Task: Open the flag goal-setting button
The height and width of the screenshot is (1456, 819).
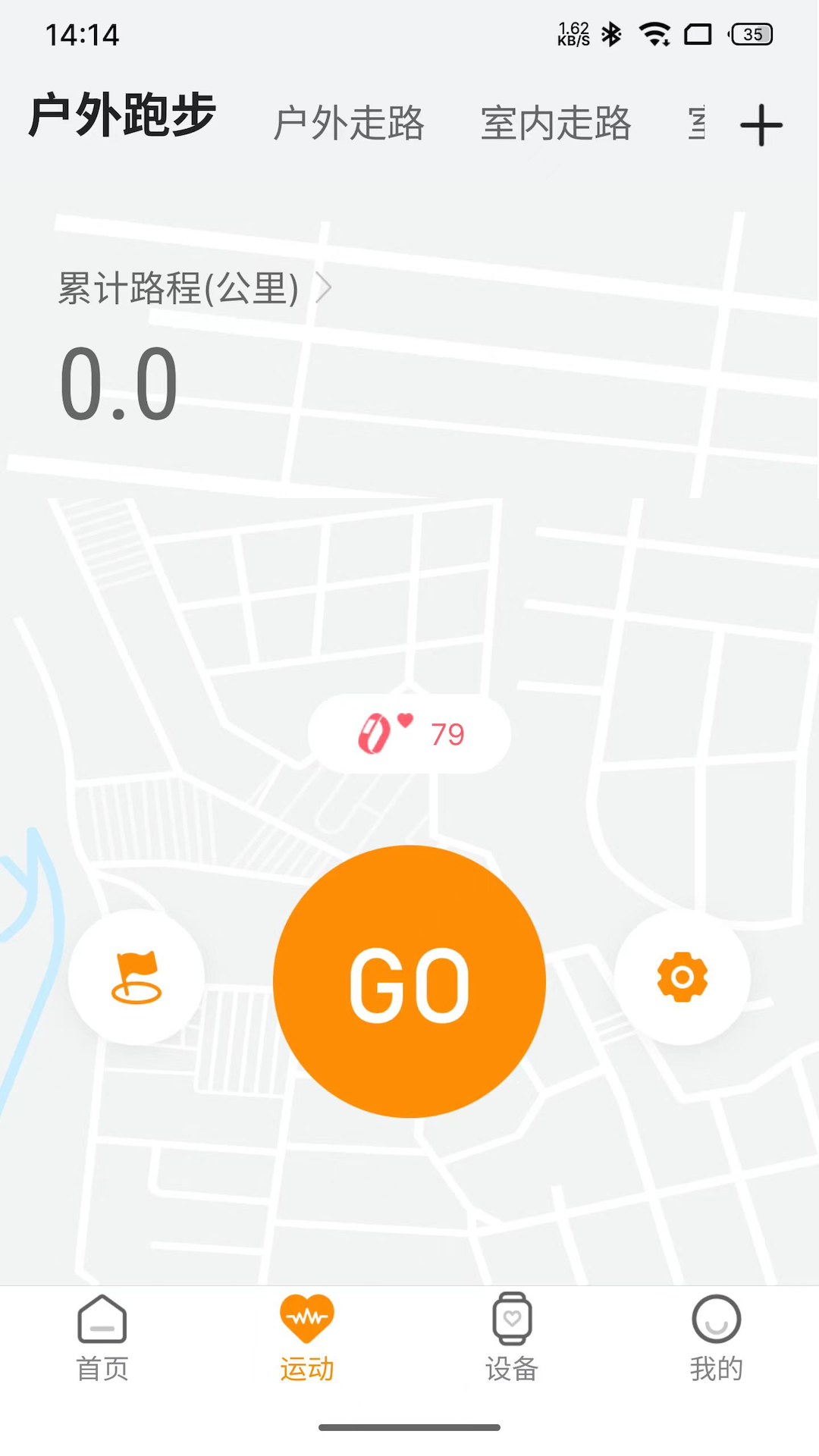Action: click(x=136, y=977)
